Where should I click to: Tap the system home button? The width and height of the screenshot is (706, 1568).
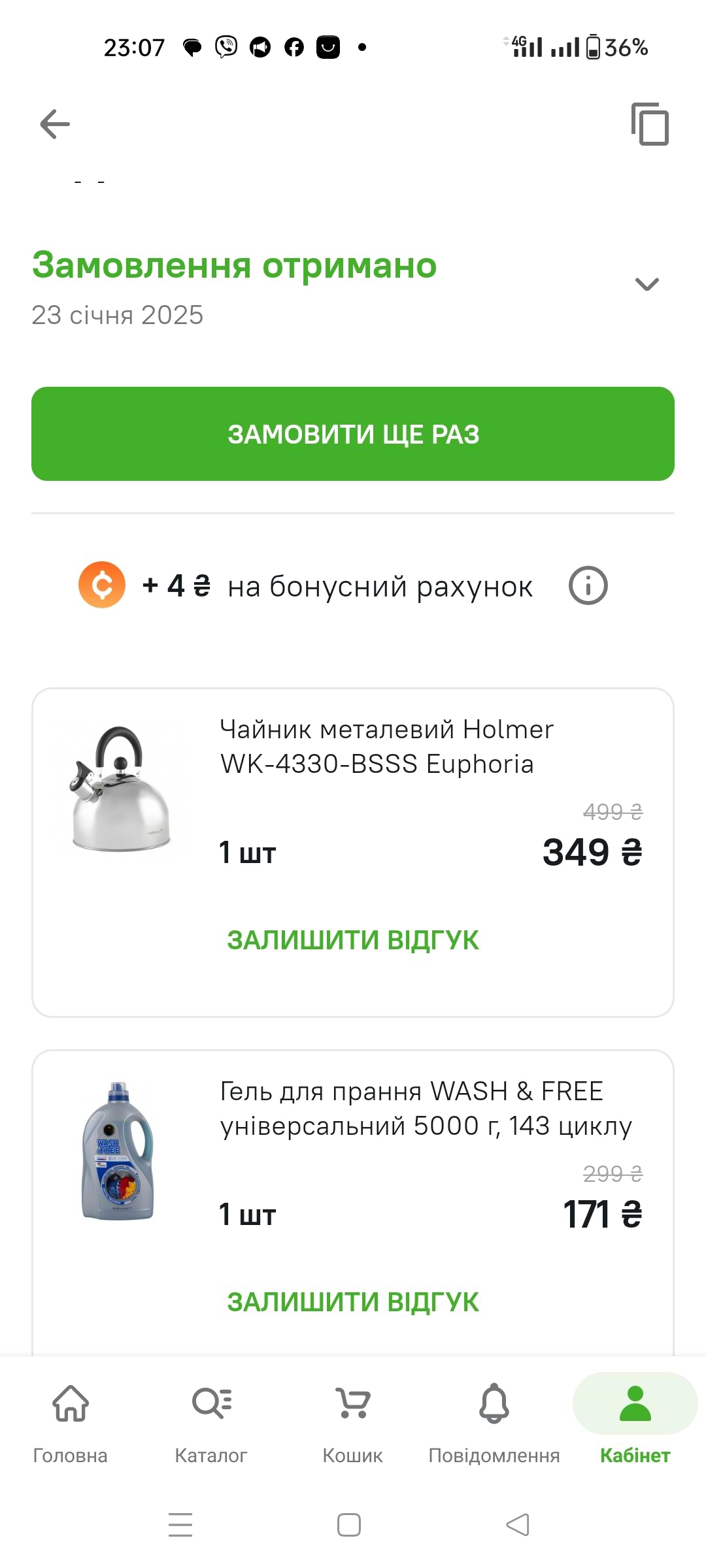(349, 1524)
